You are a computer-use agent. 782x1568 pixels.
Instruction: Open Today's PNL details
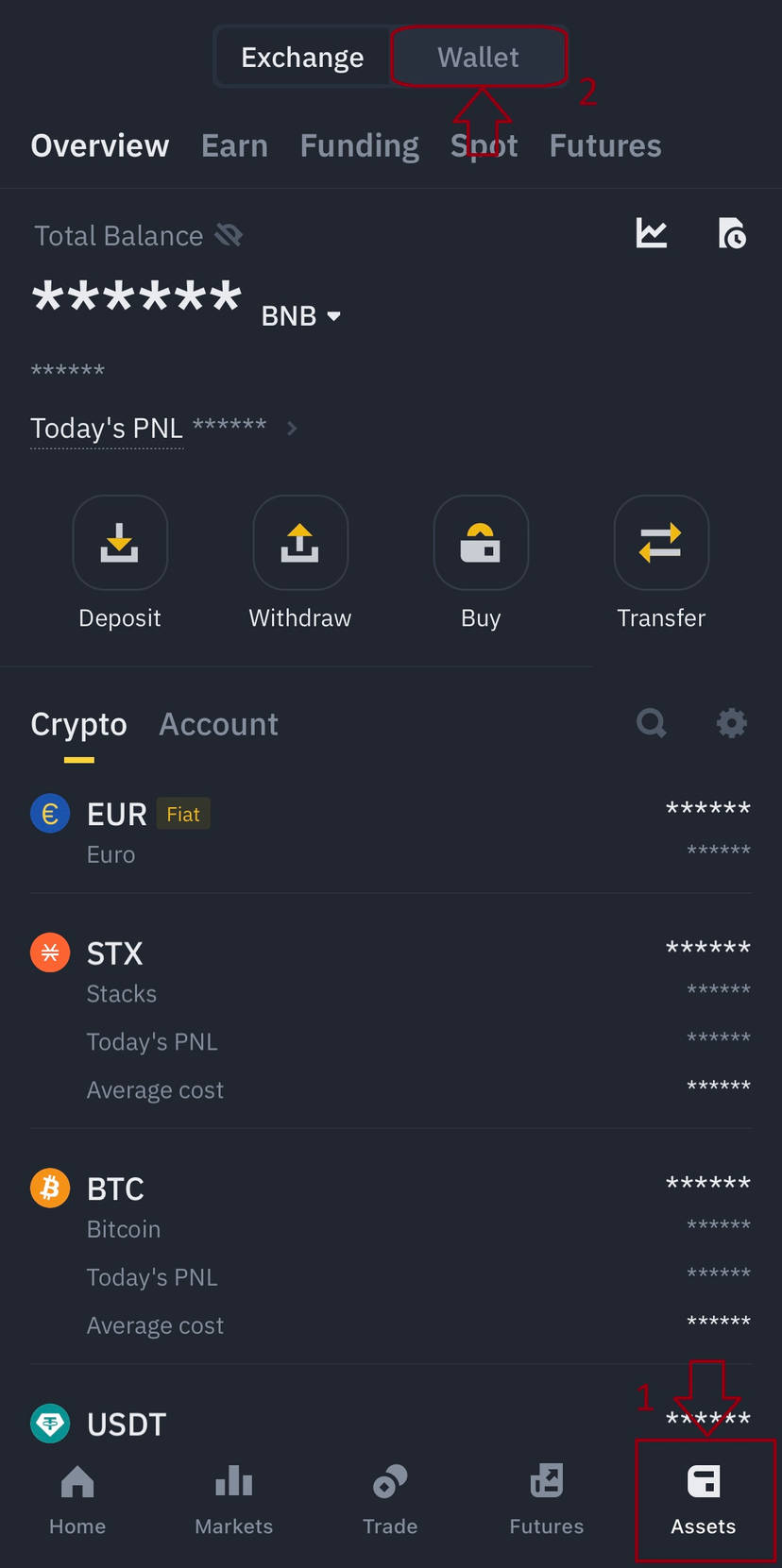164,428
